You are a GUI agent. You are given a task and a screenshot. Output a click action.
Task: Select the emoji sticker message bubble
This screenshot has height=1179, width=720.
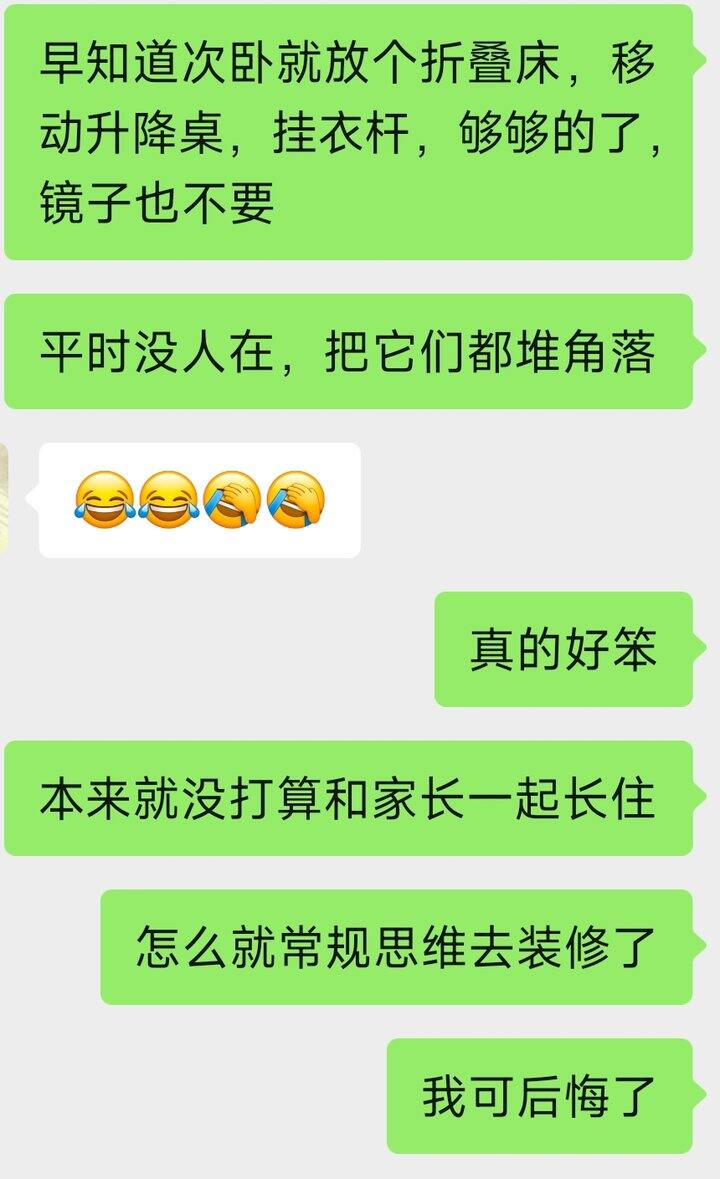coord(200,500)
